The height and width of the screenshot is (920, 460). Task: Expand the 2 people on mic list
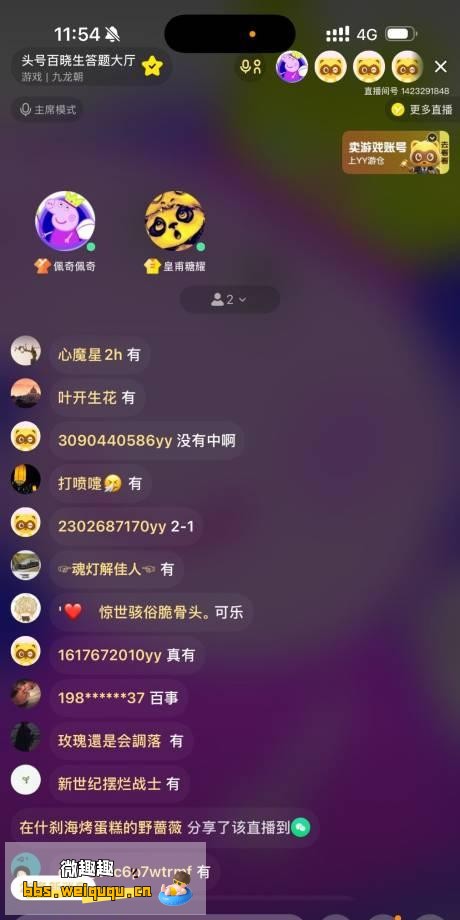229,300
